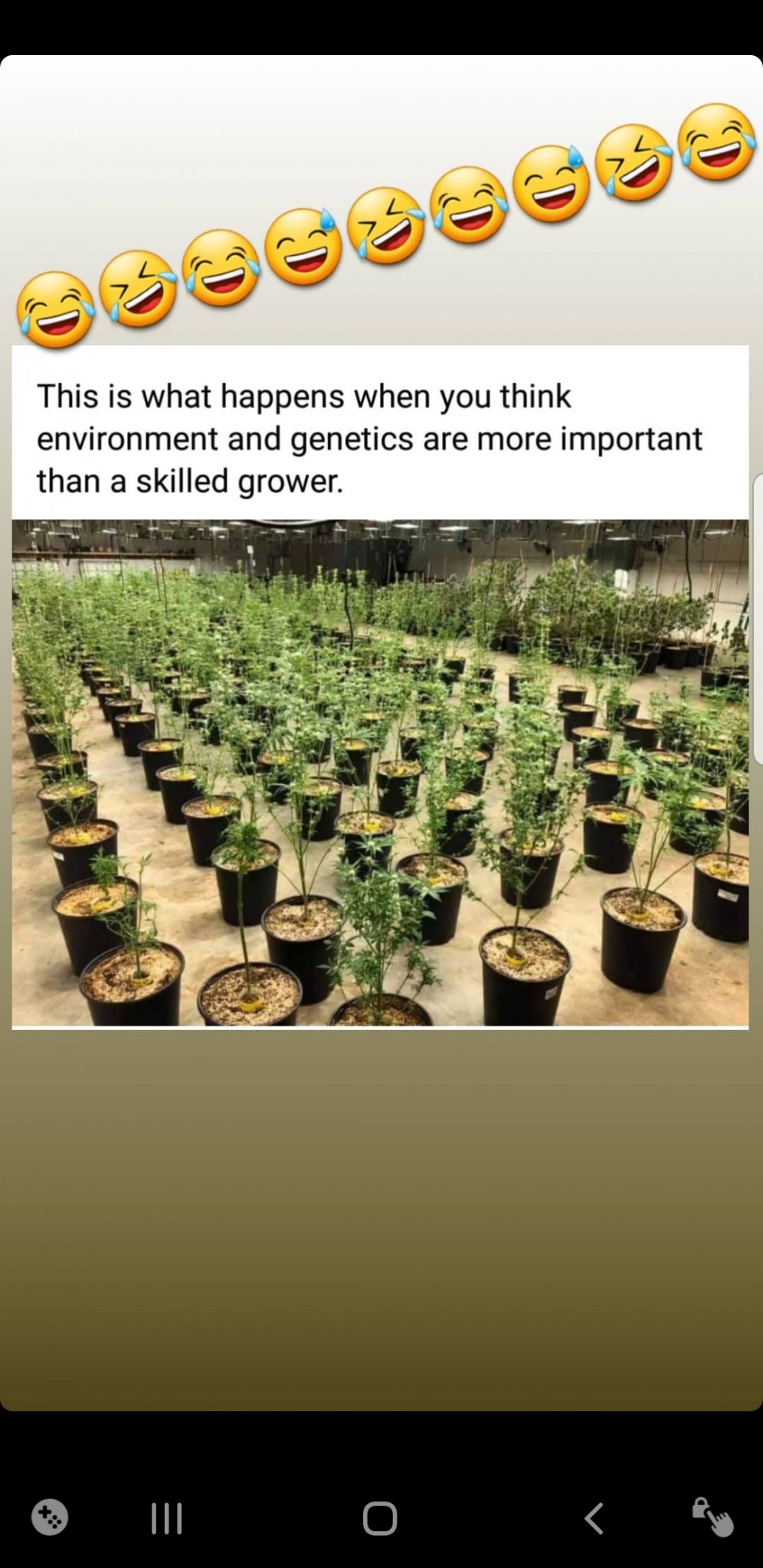Open the Game Tools icon

(x=50, y=1517)
